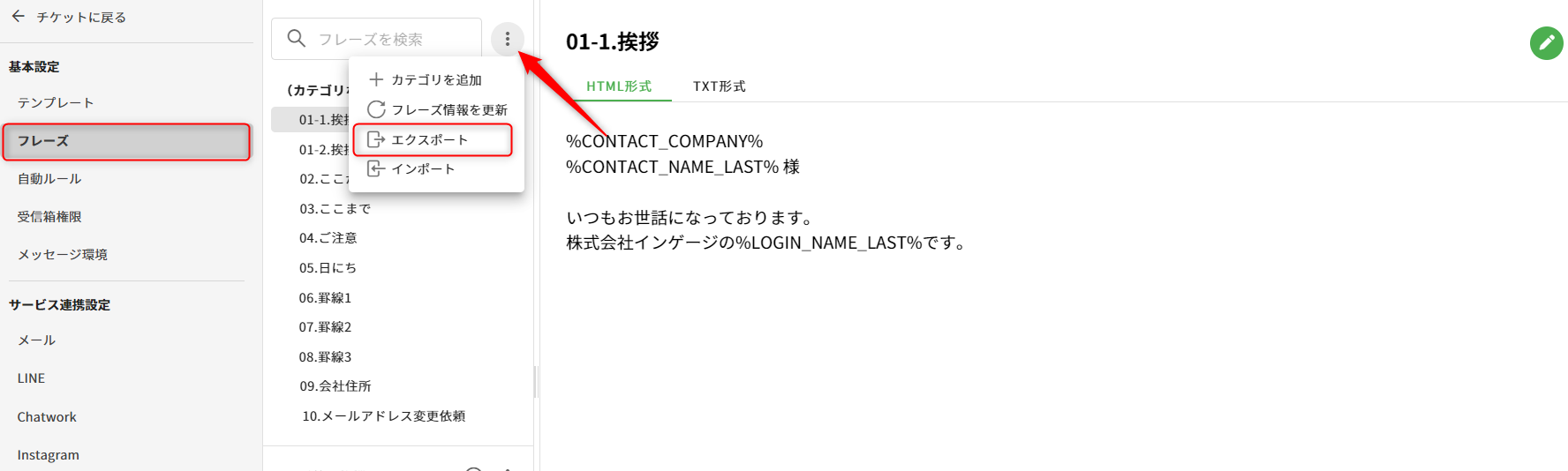This screenshot has width=1568, height=471.
Task: Open the メール integration settings
Action: point(36,340)
